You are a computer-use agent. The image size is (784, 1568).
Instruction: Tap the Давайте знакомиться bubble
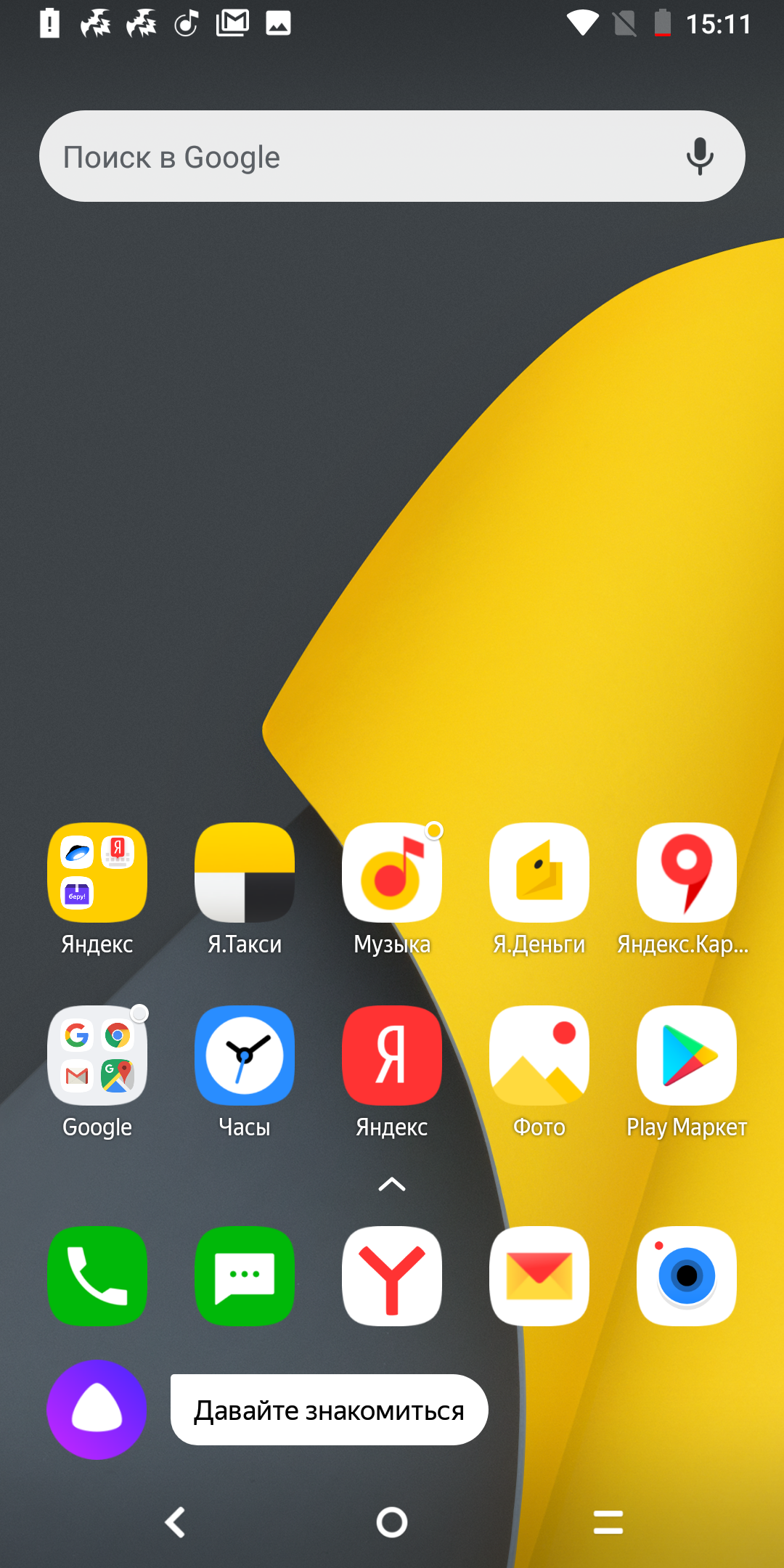point(329,1410)
